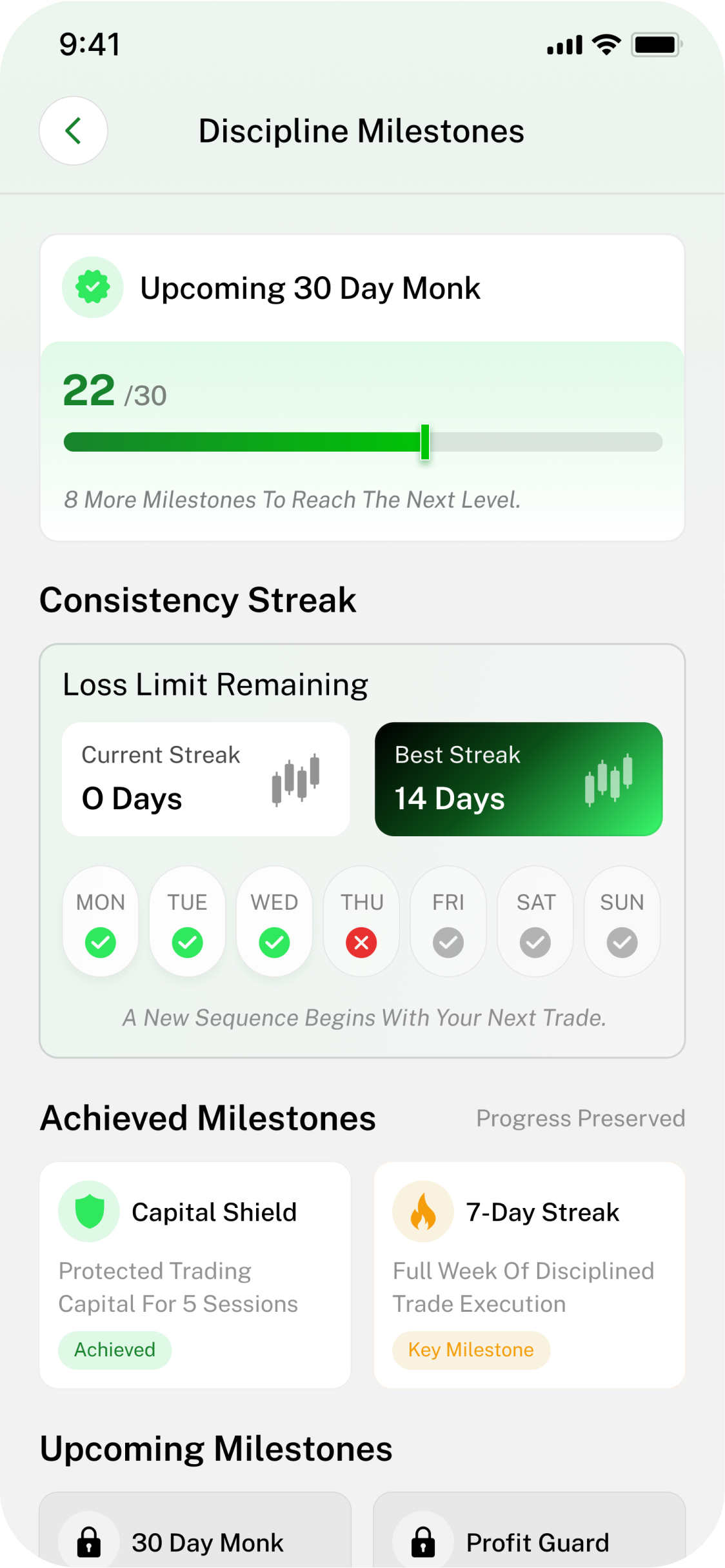The image size is (725, 1568).
Task: Select the Current Streak card
Action: (205, 778)
